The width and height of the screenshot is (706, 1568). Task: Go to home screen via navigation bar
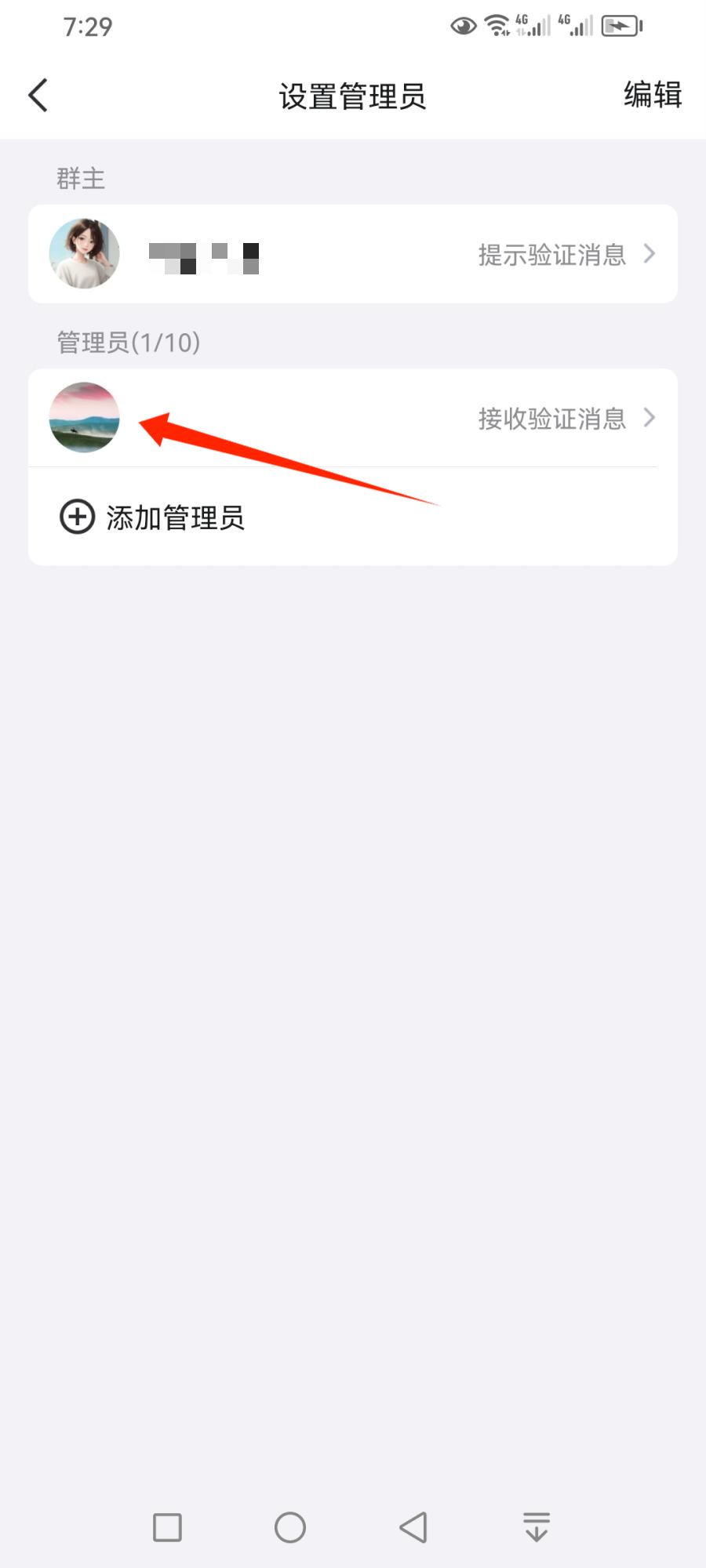pos(290,1527)
